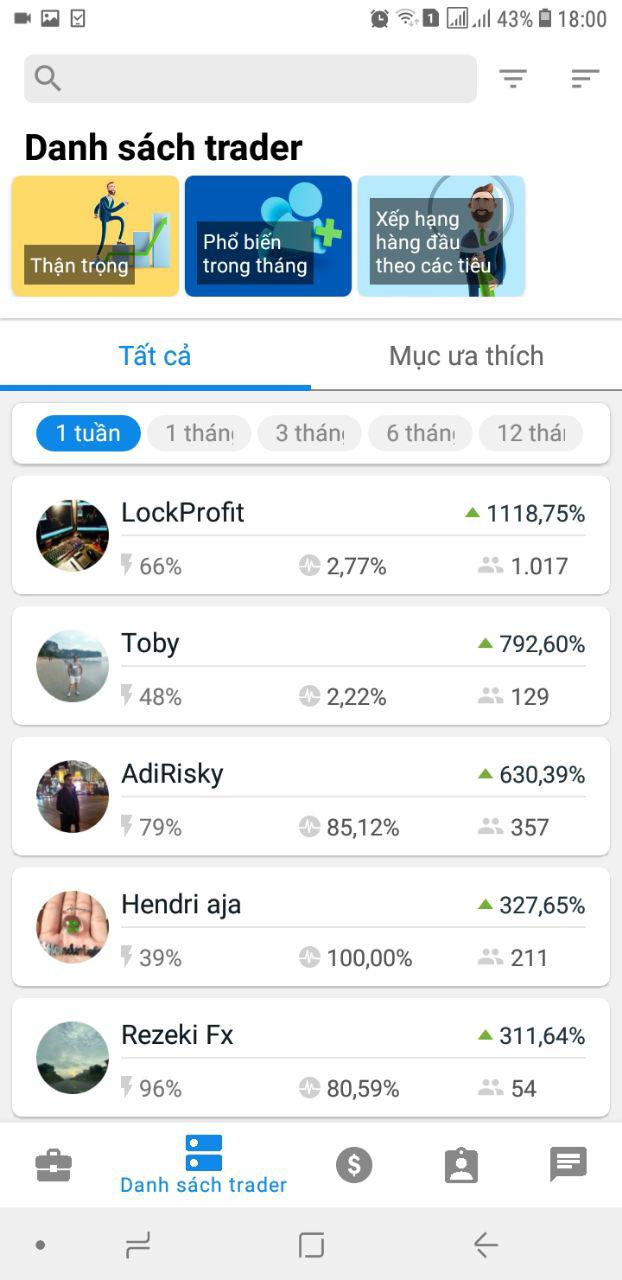Select the 1 tuần period chip
Screen dimensions: 622x1280
(88, 433)
